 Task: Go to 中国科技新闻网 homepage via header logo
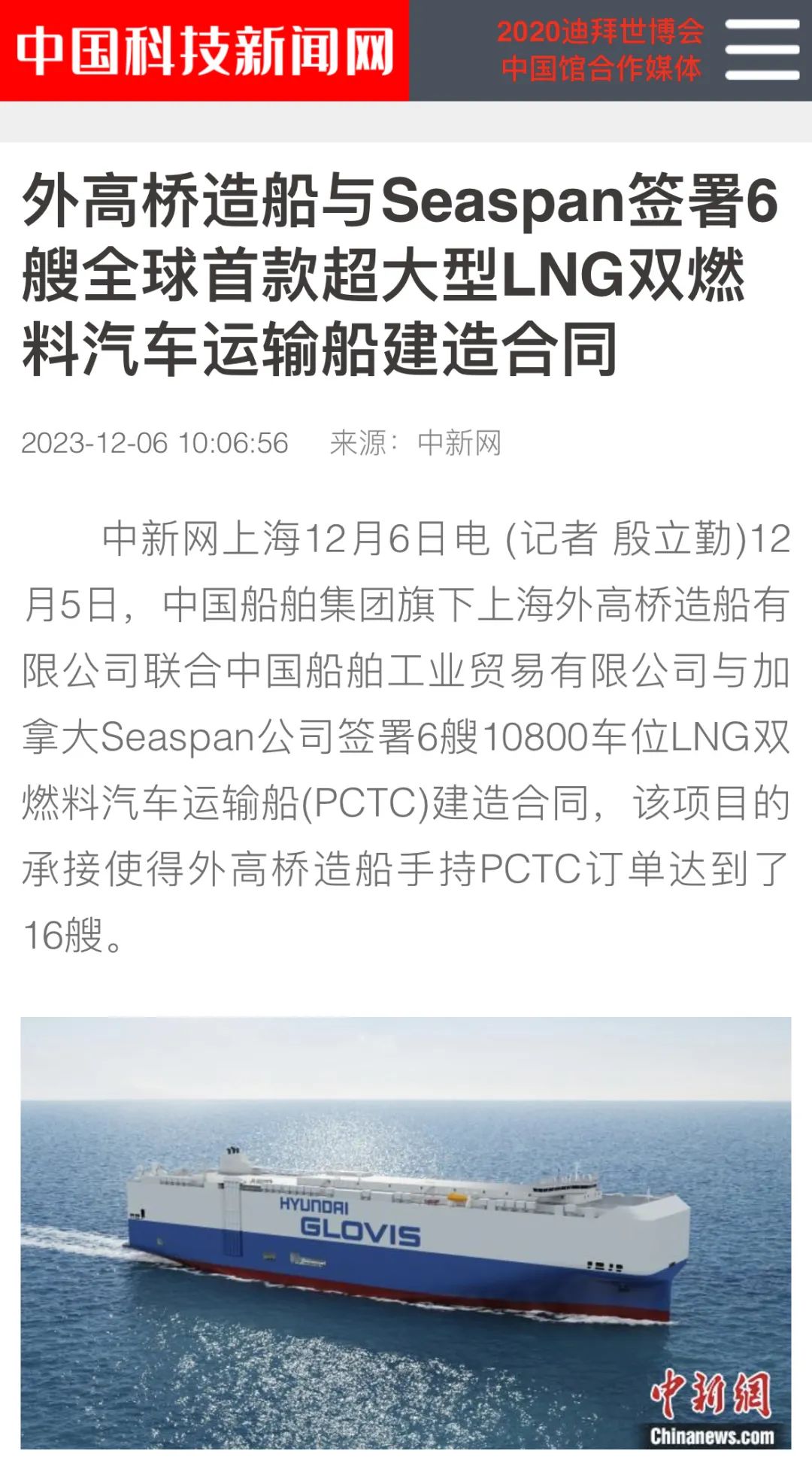coord(205,50)
